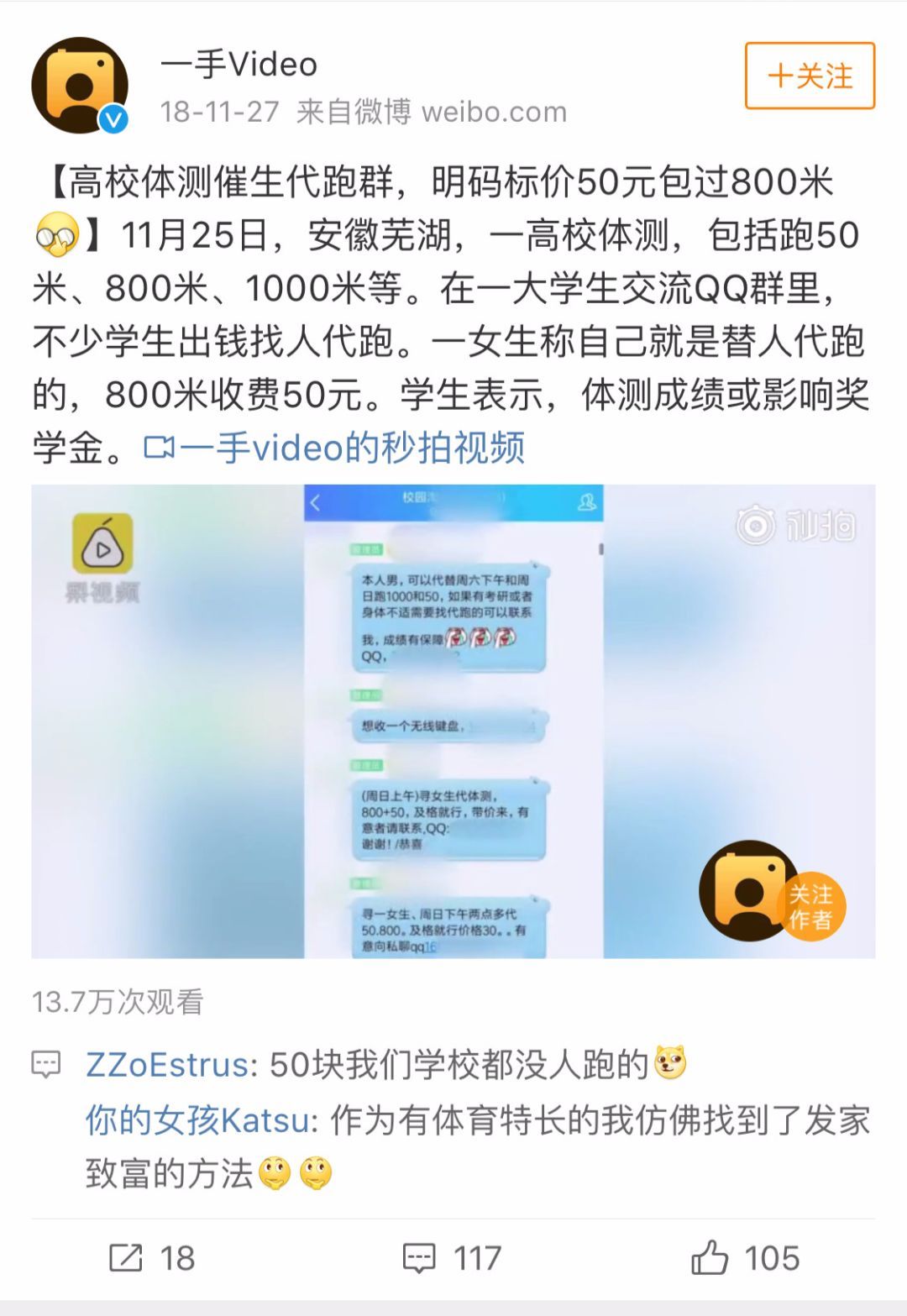Play the video thumbnail
This screenshot has height=1316, width=907.
point(453,721)
